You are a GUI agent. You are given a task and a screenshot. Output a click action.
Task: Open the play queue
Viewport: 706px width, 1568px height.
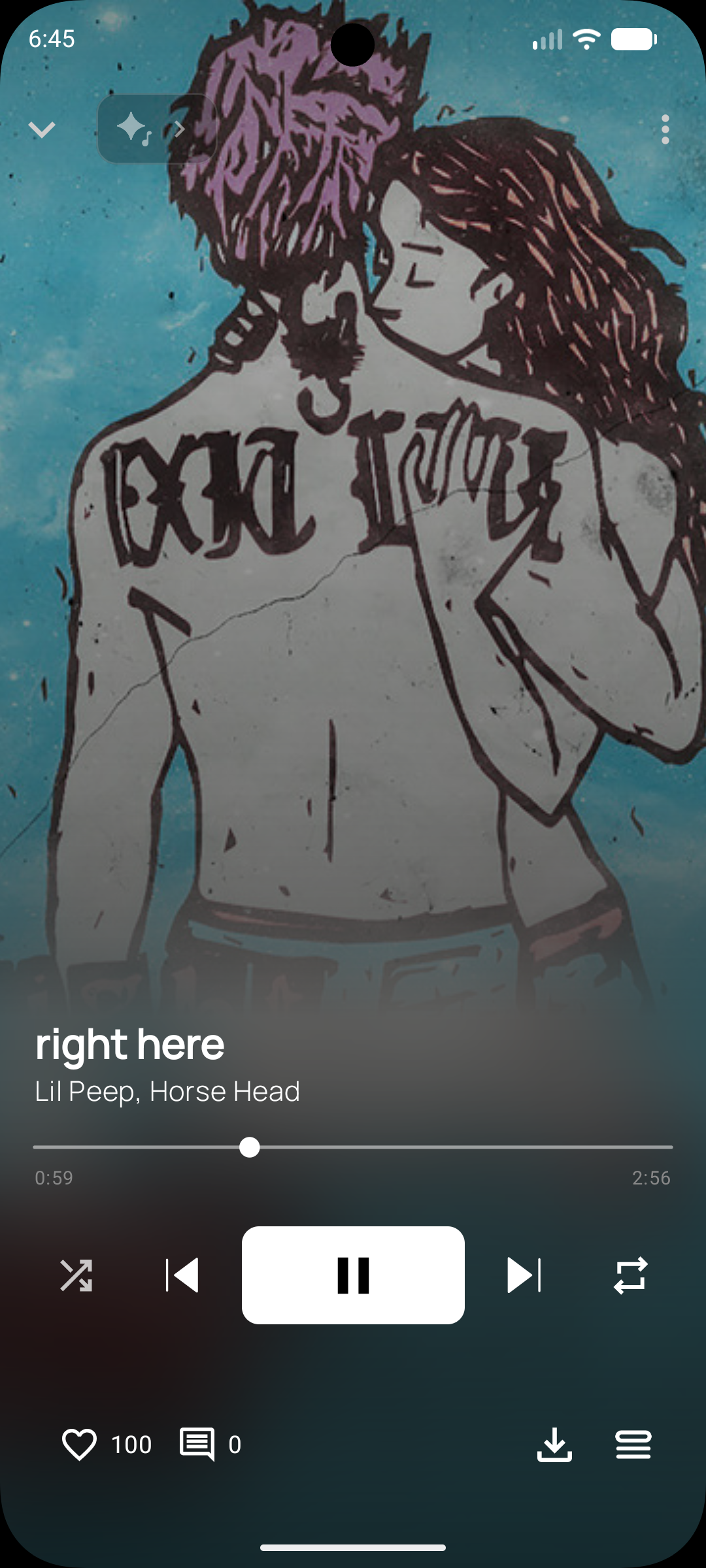click(x=633, y=1445)
